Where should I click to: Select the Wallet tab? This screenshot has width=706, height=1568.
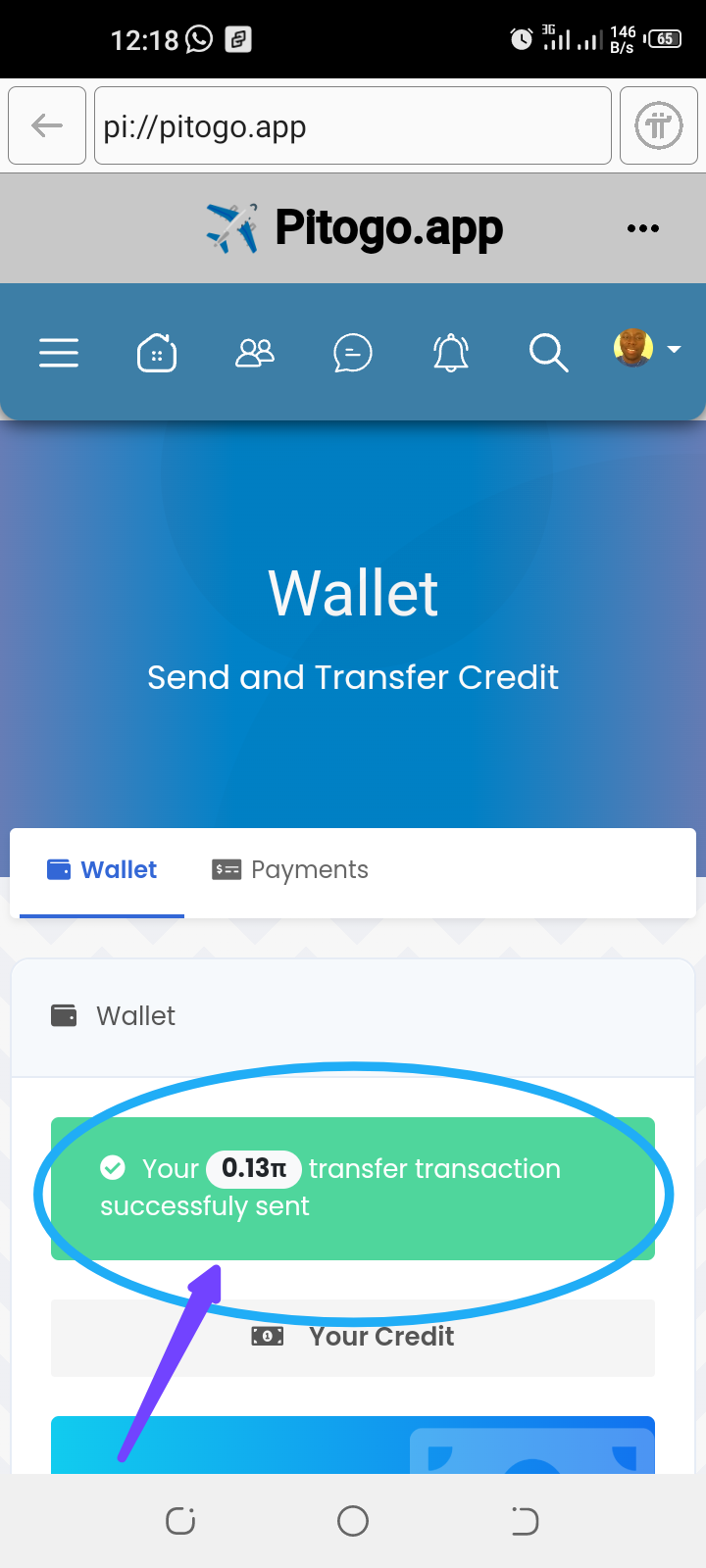(102, 870)
